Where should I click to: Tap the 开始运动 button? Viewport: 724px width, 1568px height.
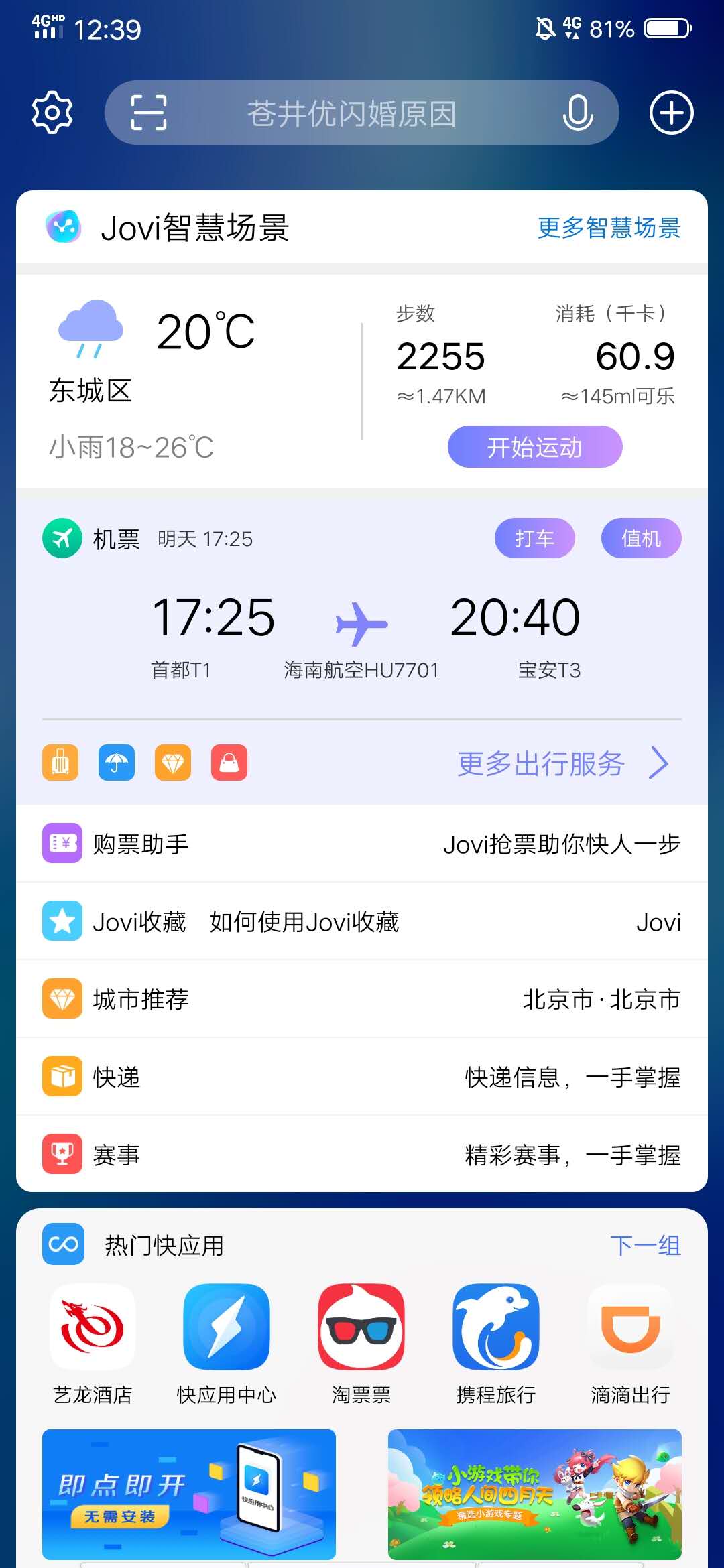[534, 447]
